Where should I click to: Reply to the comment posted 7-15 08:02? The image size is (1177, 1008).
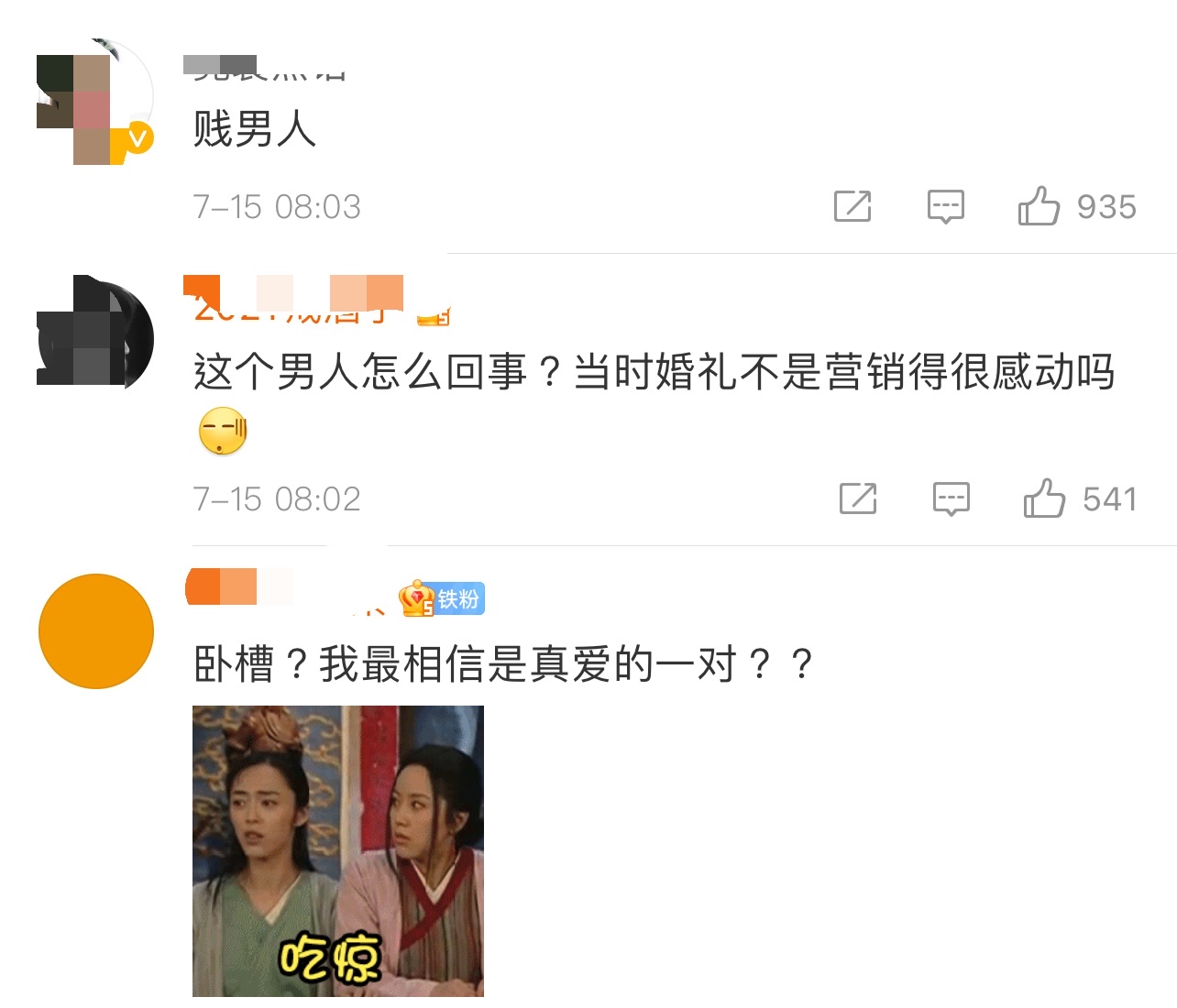pos(951,499)
